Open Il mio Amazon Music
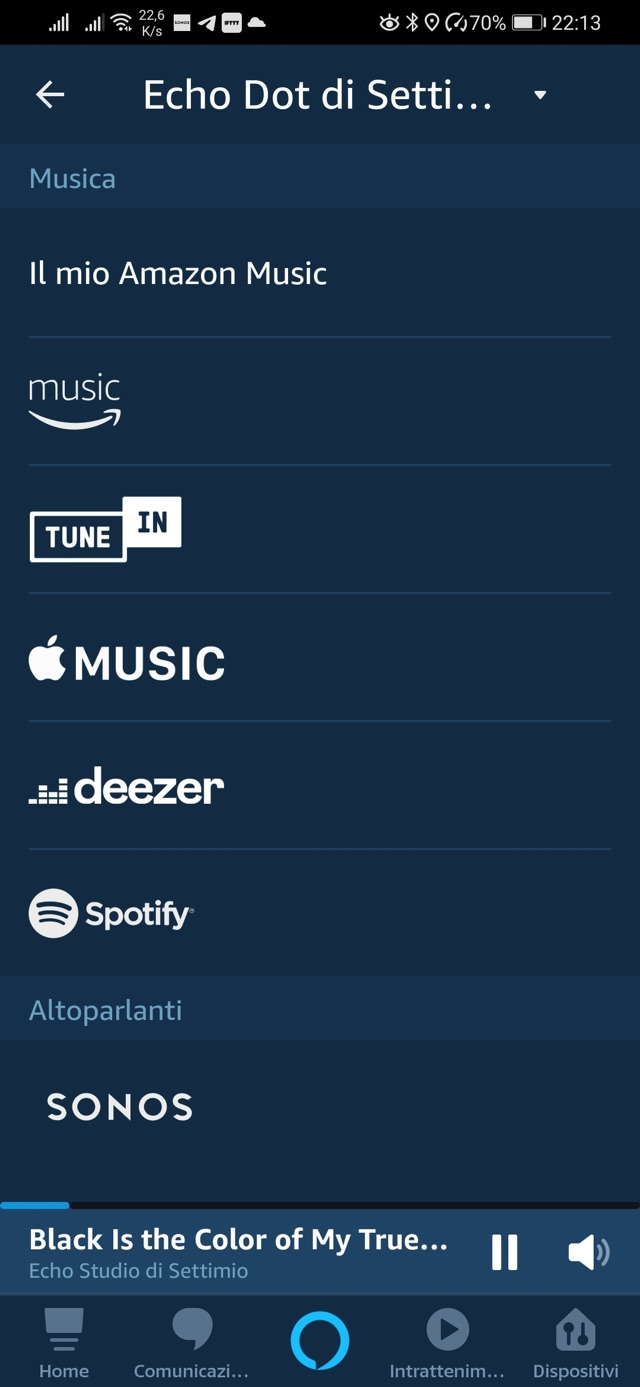This screenshot has height=1387, width=640. point(178,273)
